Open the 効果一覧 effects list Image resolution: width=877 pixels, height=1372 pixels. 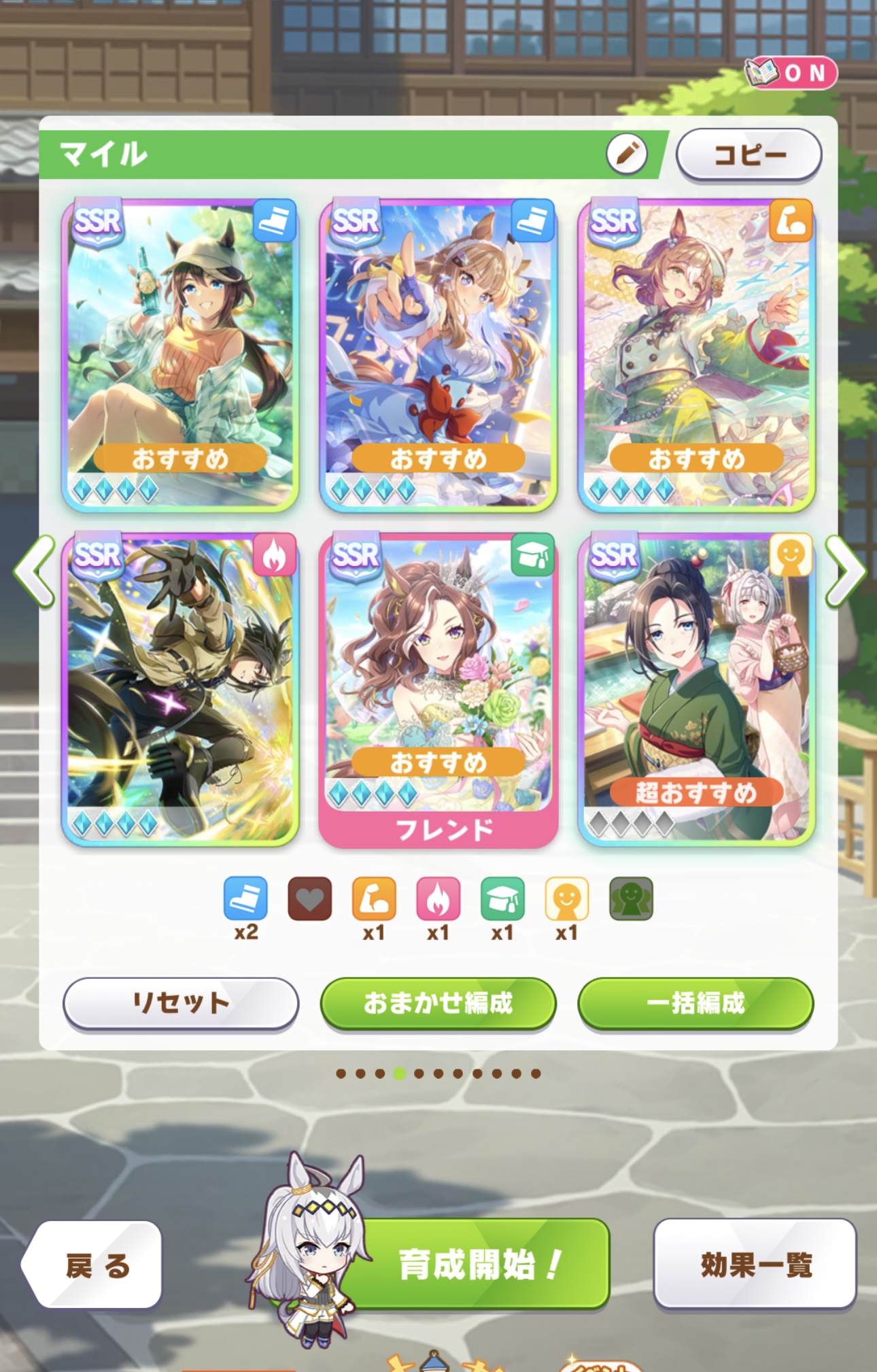755,1264
